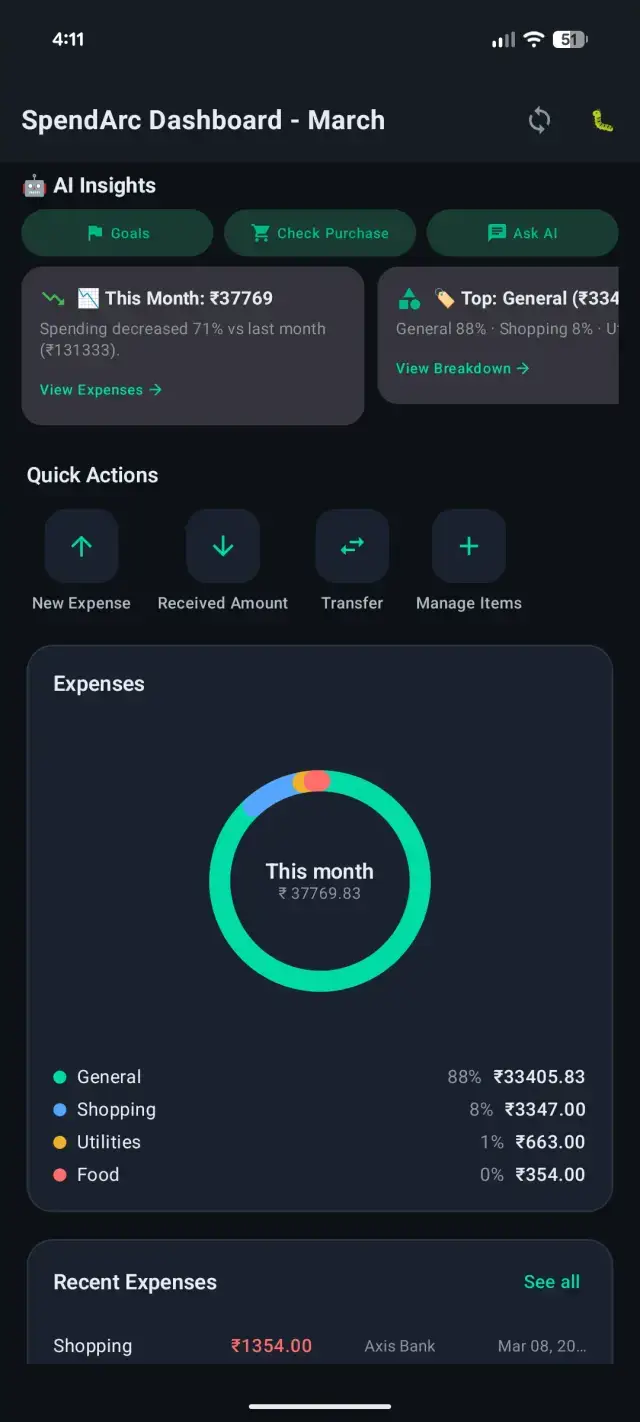Open the bug report icon
Screen dimensions: 640x1422
click(601, 121)
